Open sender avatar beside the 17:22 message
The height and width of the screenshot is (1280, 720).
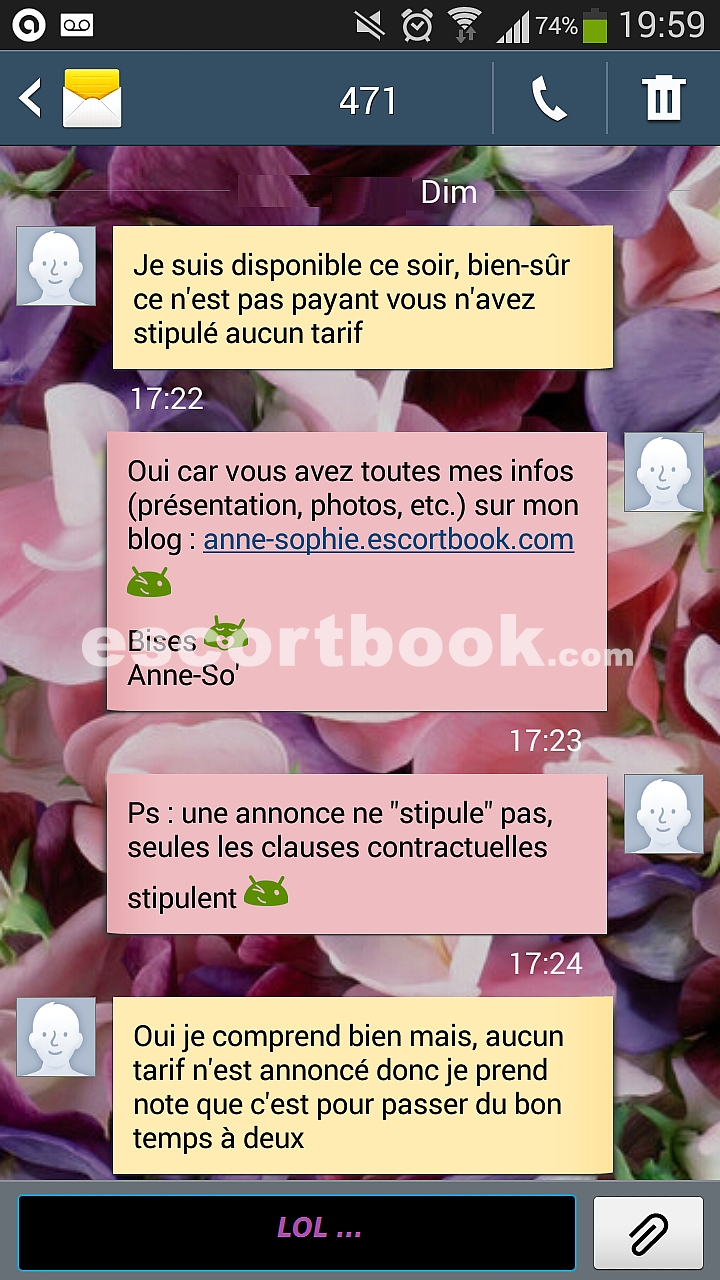[56, 266]
